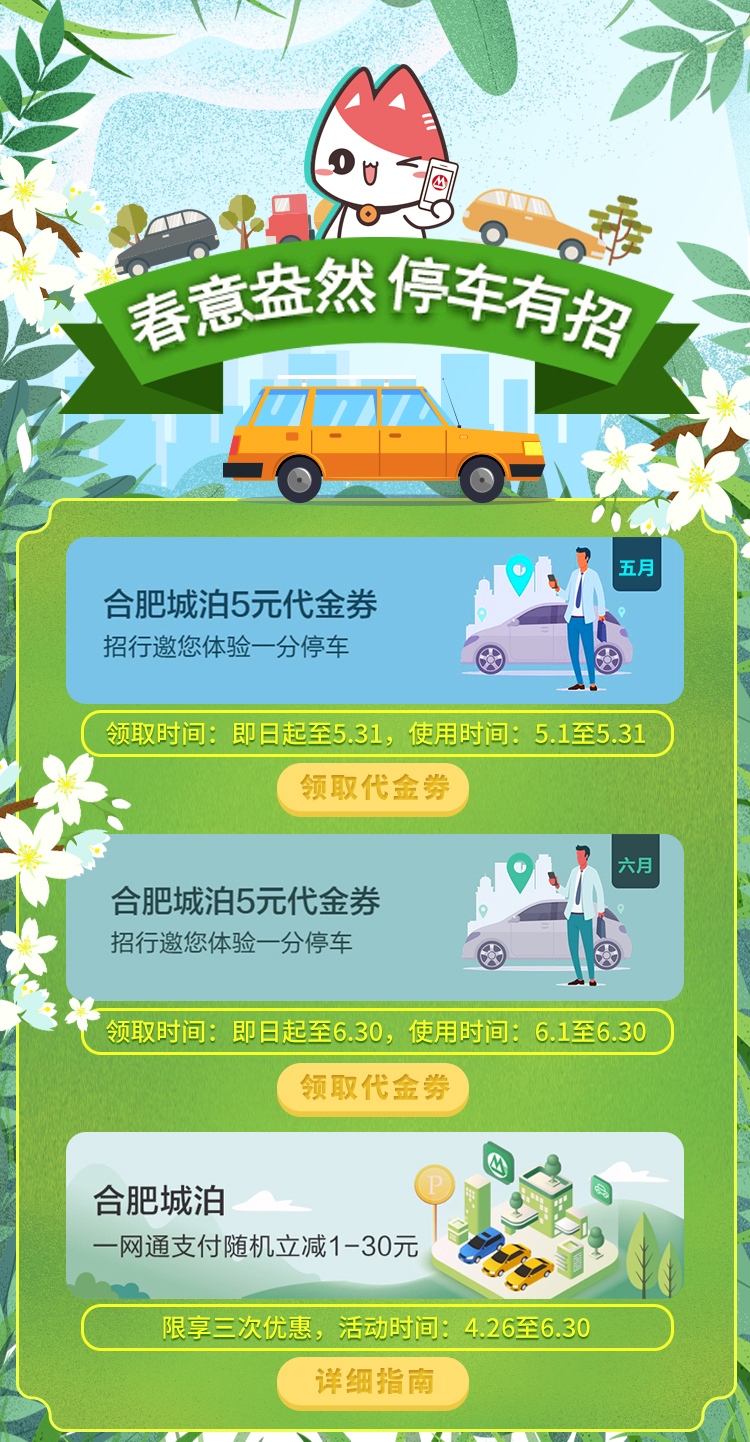750x1442 pixels.
Task: Claim the May 5元 voucher via 领取代金券
Action: pos(373,788)
